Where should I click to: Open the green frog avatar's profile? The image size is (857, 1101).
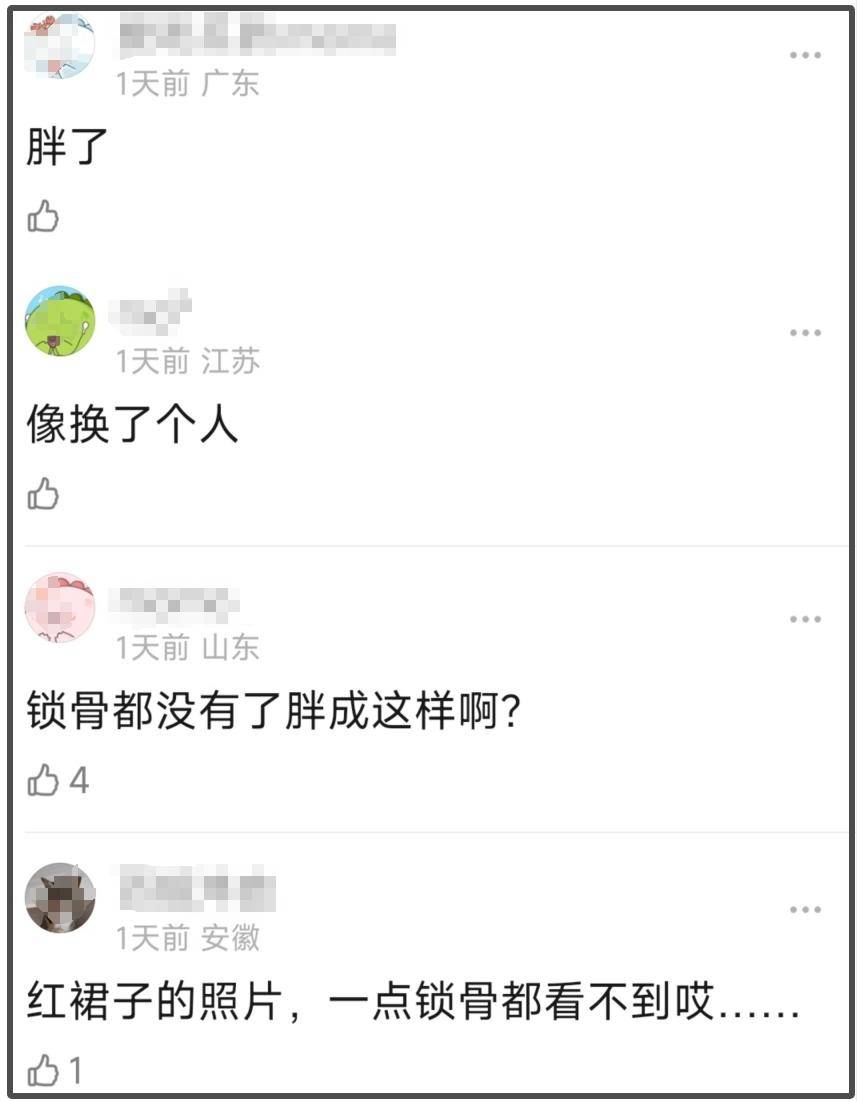click(x=60, y=321)
